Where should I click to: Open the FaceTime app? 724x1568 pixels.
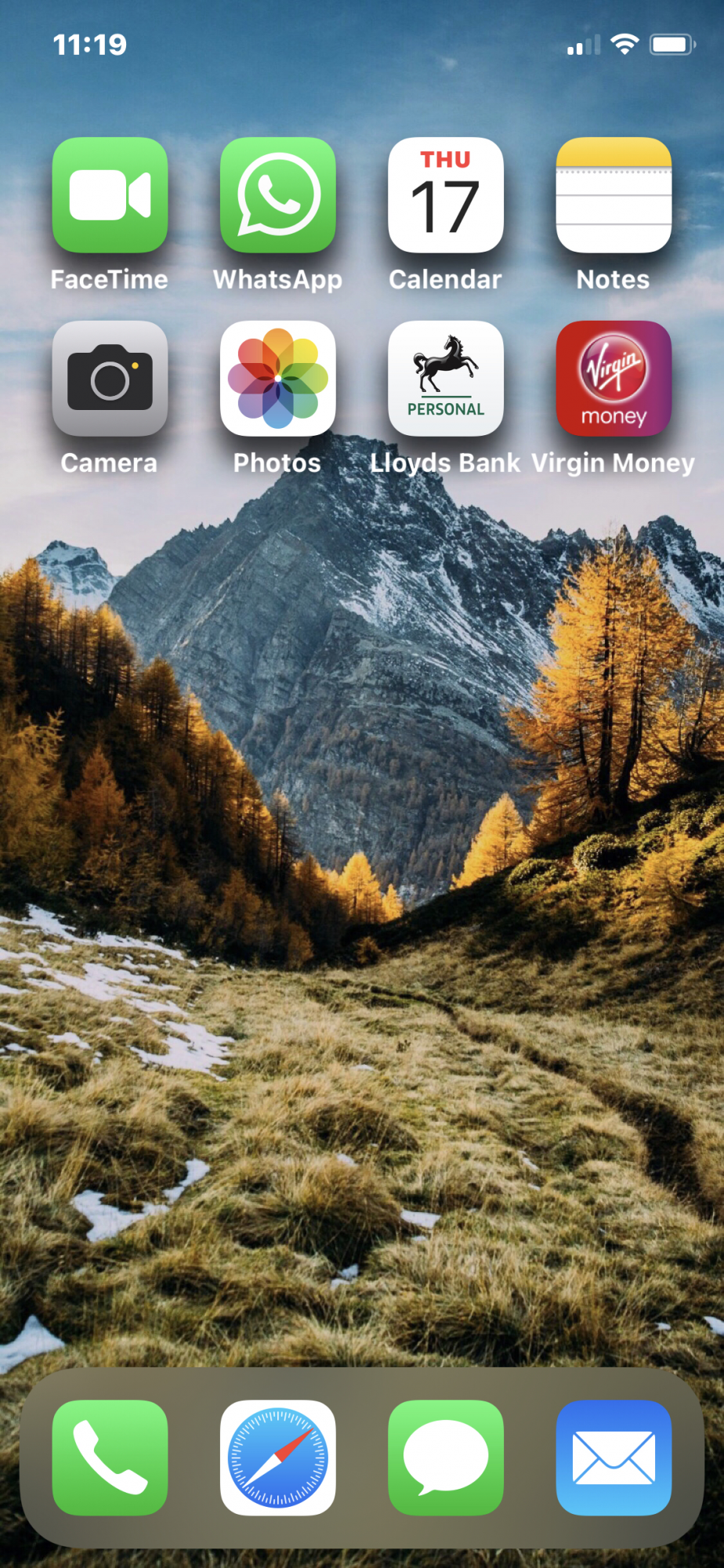110,195
